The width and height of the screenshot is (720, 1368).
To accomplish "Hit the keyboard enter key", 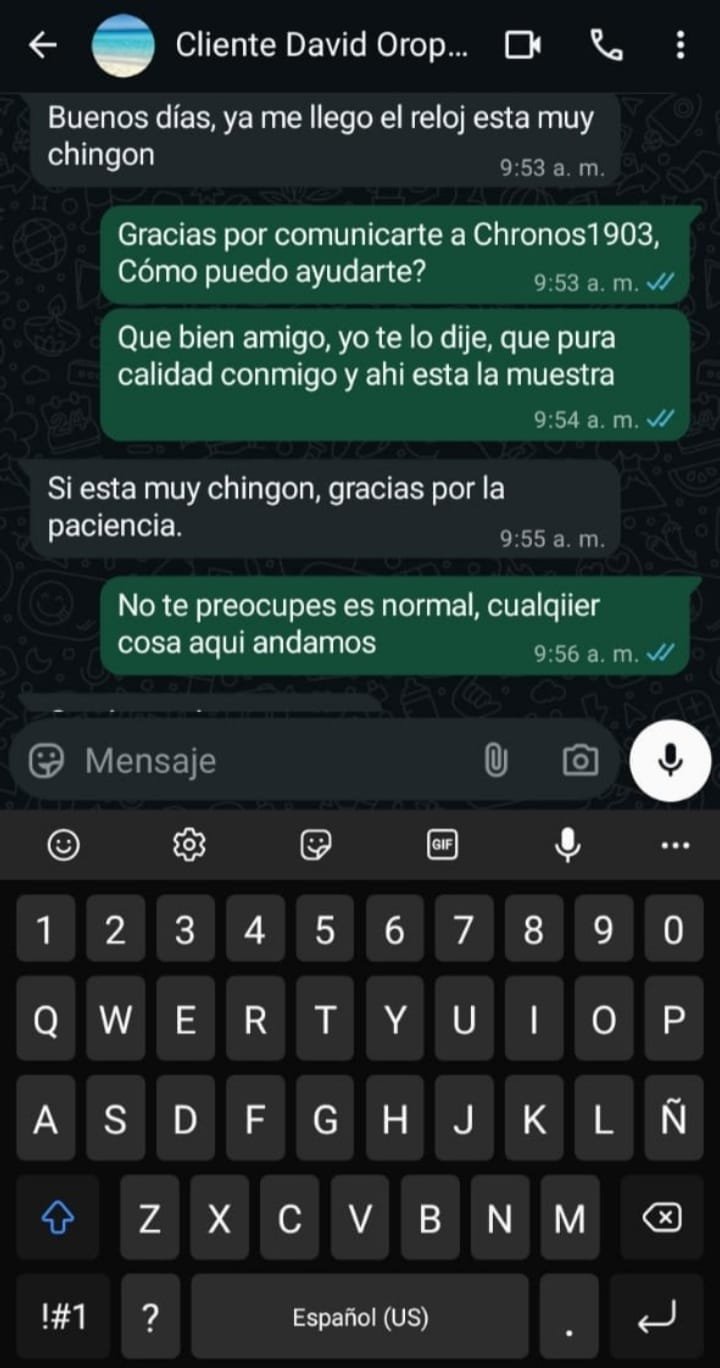I will point(658,1317).
